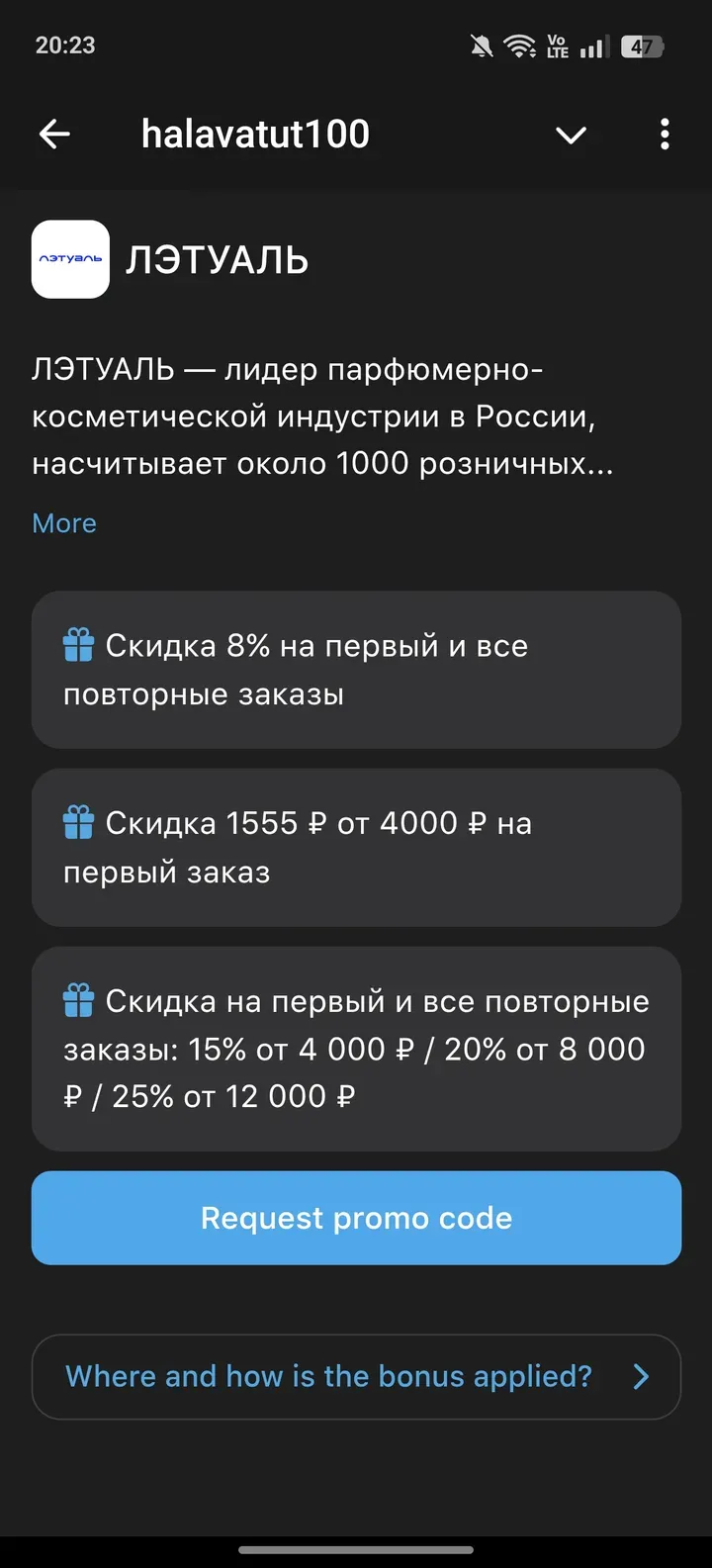Tap the home indicator bar at bottom
712x1568 pixels.
[x=356, y=1551]
